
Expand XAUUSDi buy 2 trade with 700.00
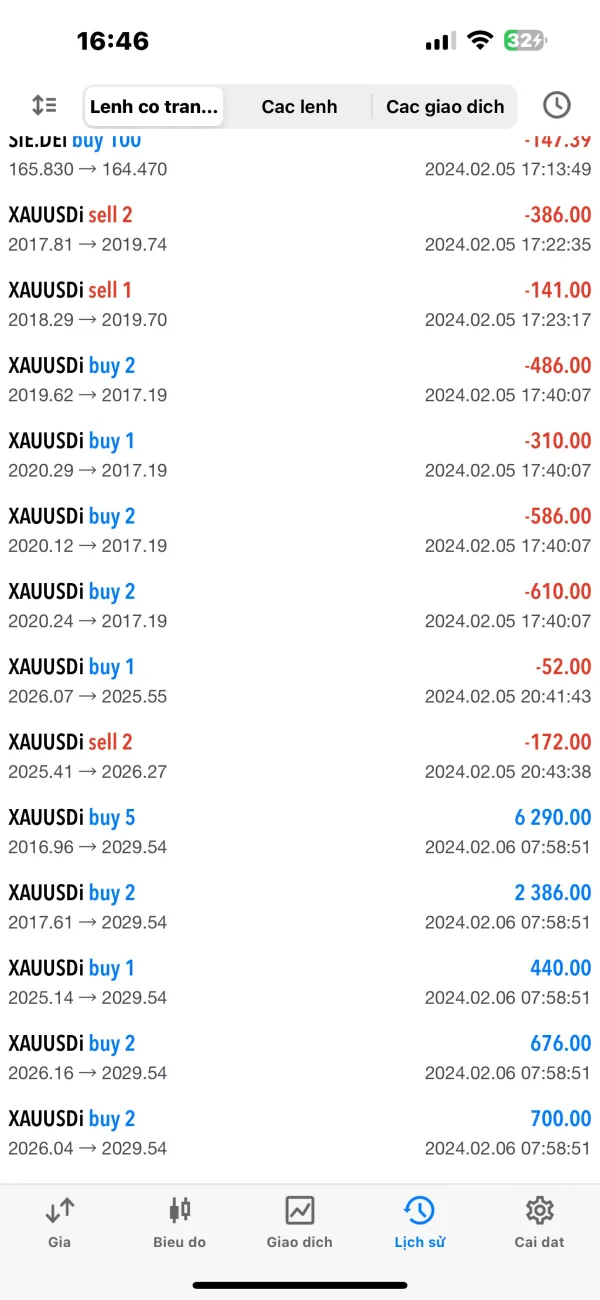(x=299, y=1132)
